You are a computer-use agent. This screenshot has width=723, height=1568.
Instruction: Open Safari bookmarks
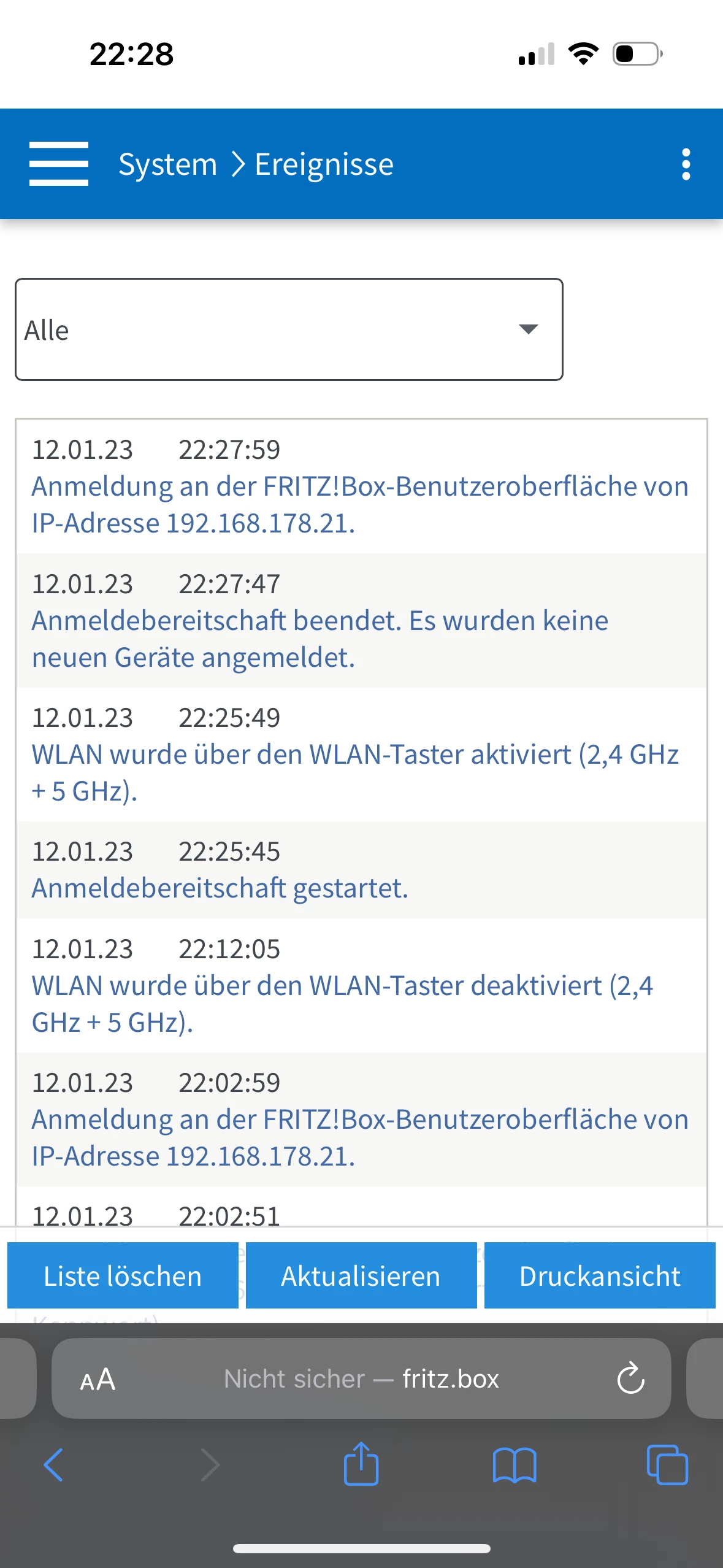click(x=515, y=1465)
